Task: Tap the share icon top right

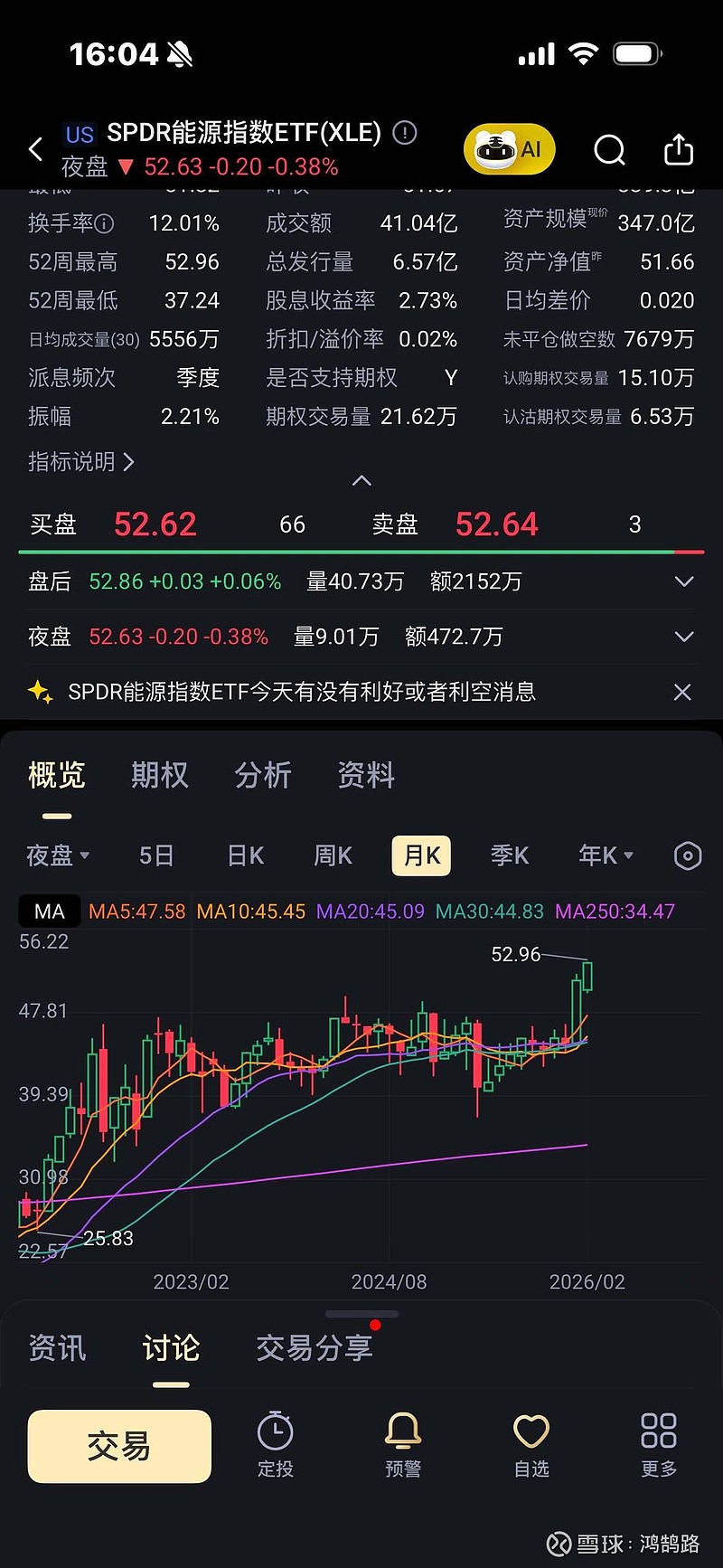Action: (679, 149)
